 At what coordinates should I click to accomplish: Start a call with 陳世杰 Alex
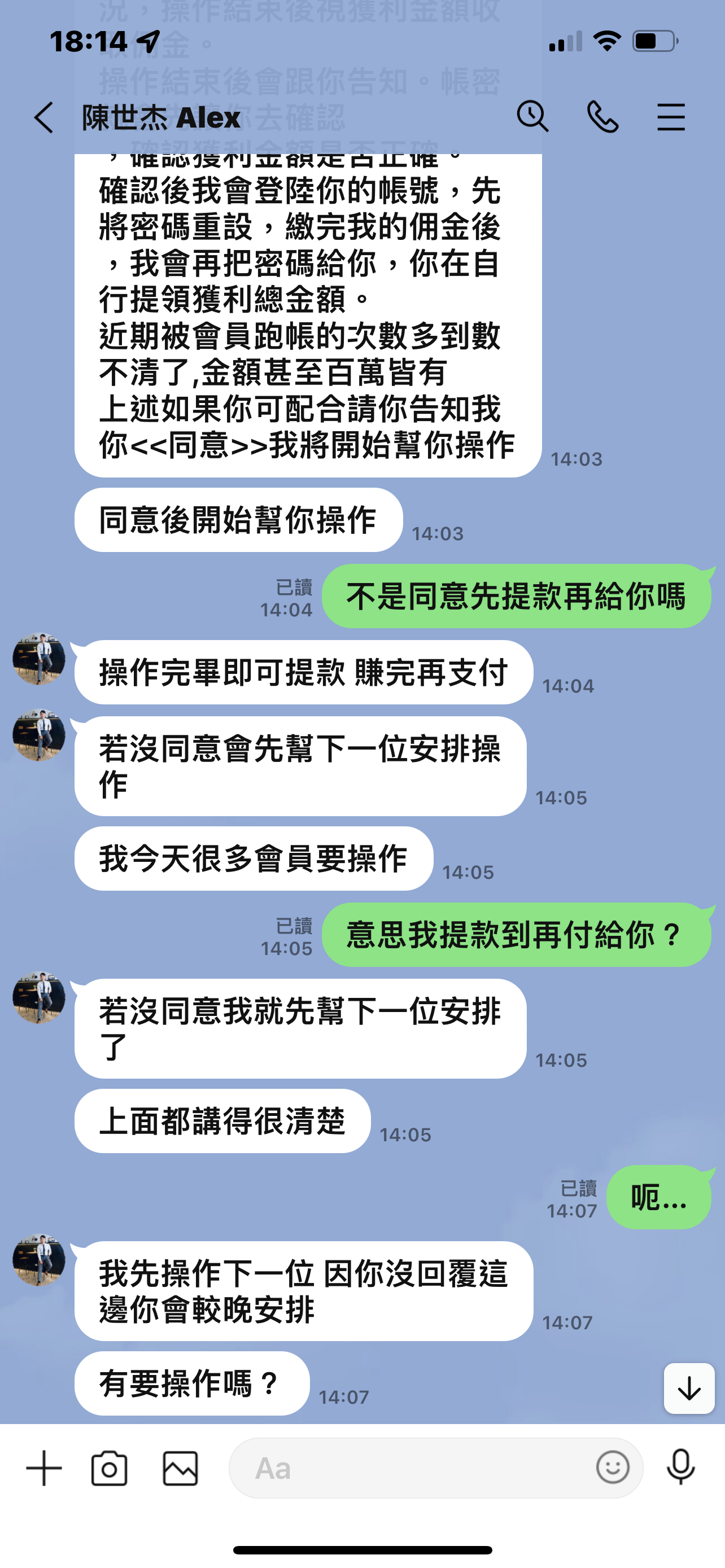coord(602,117)
